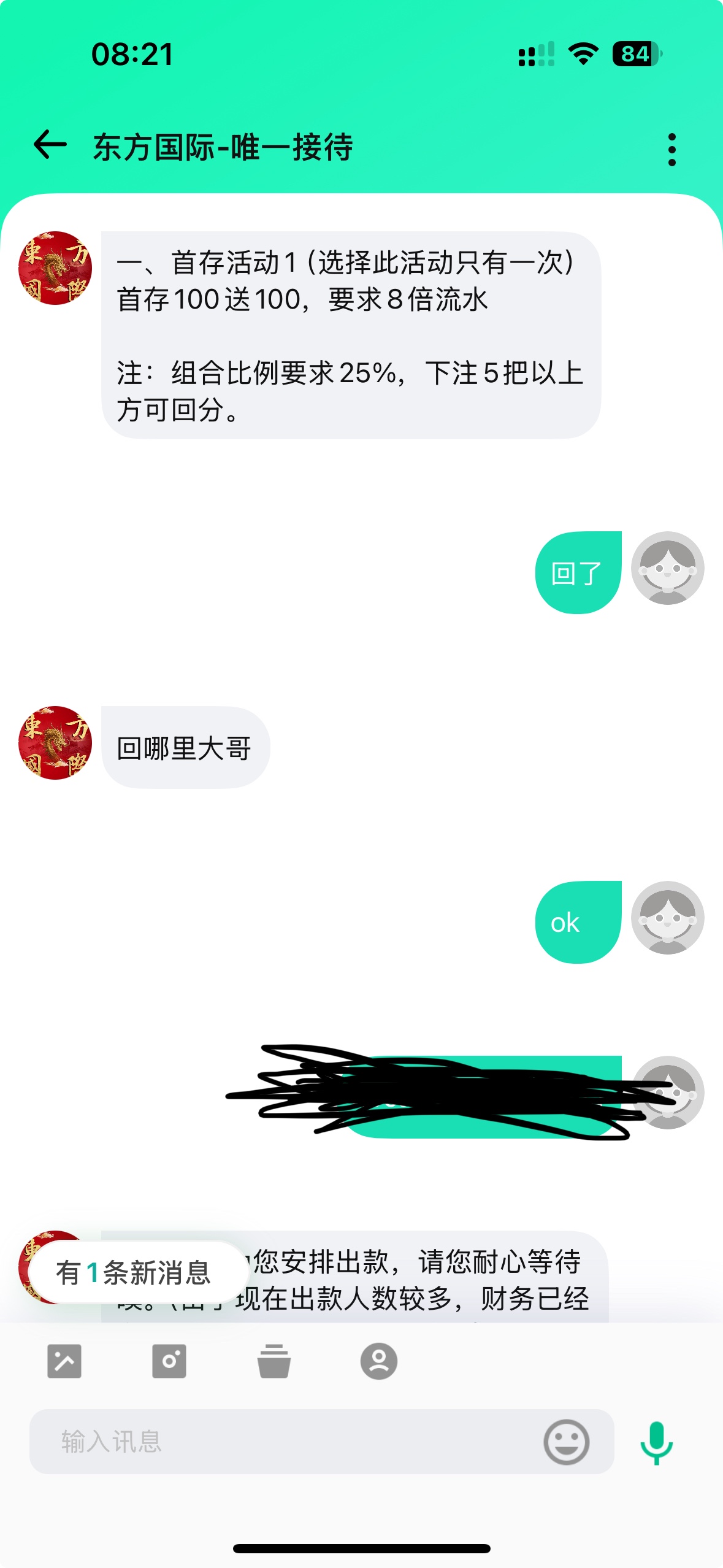
Task: Open the camera attachment icon
Action: point(169,1361)
